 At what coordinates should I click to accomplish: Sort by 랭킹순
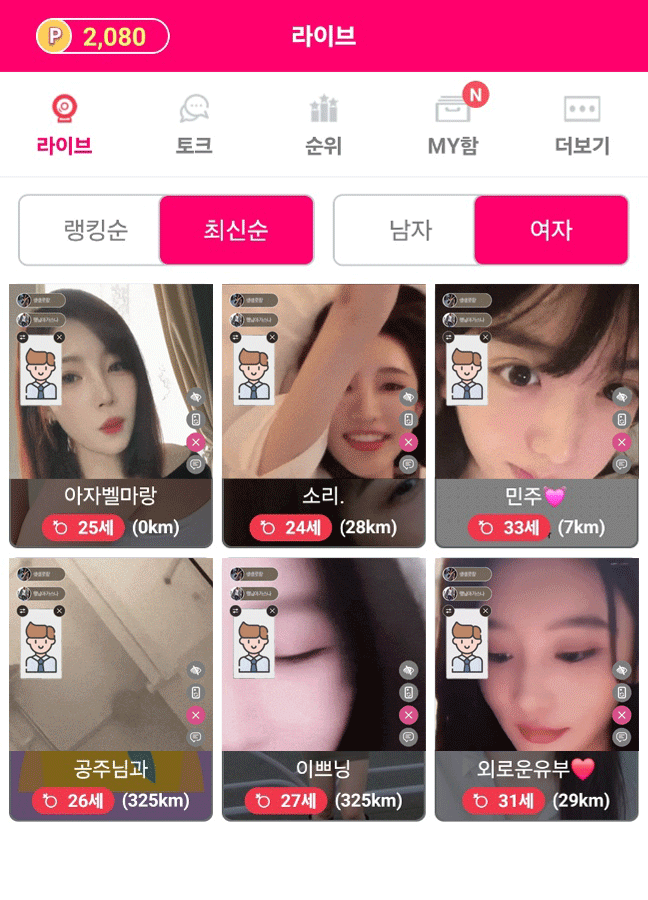pos(90,230)
